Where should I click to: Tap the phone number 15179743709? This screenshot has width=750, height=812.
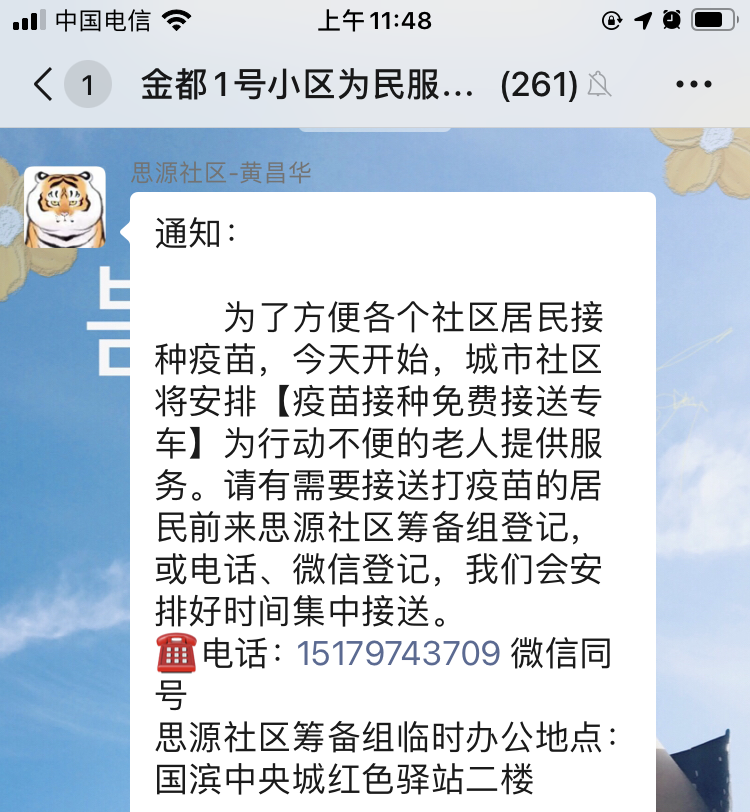pos(398,654)
